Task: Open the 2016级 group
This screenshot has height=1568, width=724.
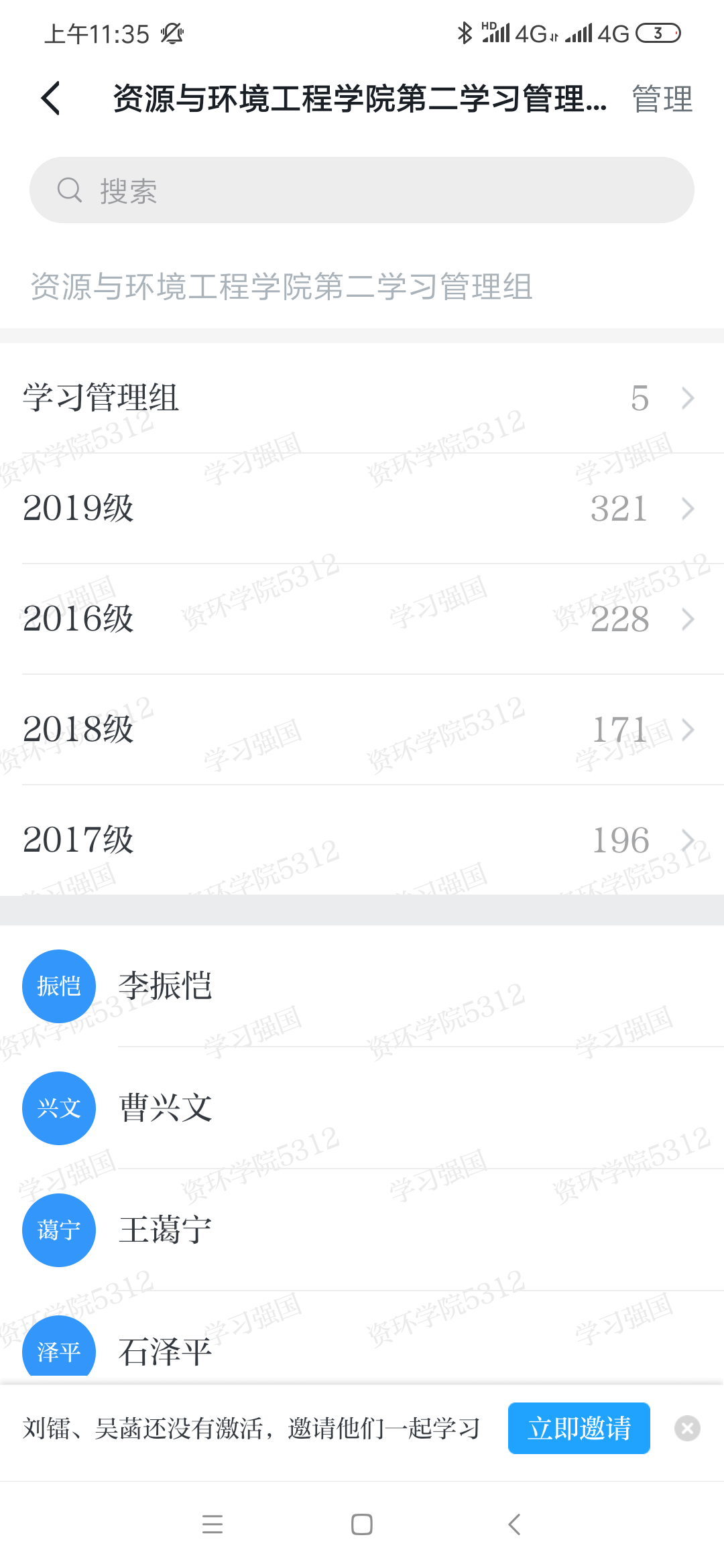Action: pos(362,619)
